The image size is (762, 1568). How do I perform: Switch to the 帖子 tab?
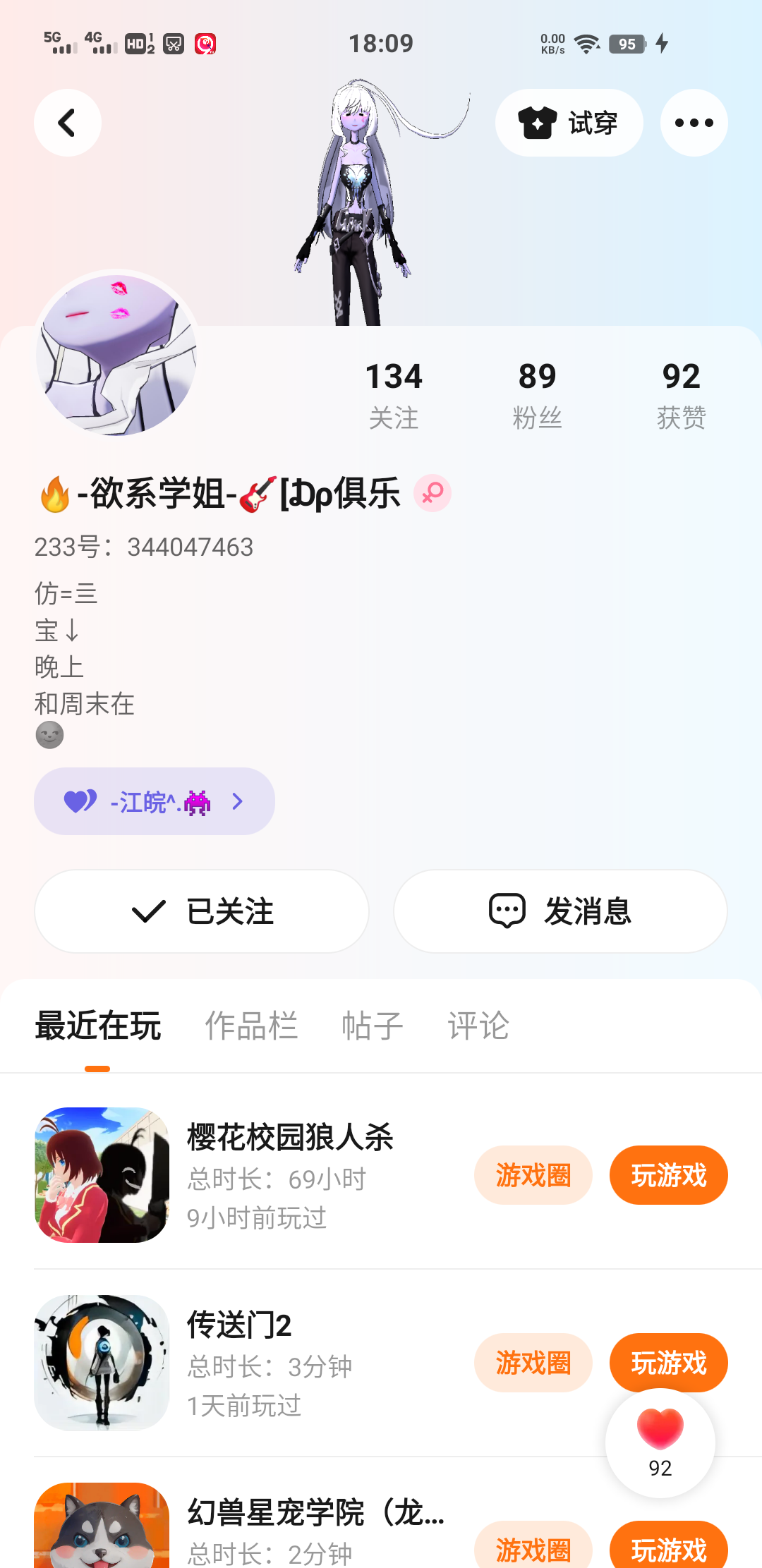coord(372,1026)
